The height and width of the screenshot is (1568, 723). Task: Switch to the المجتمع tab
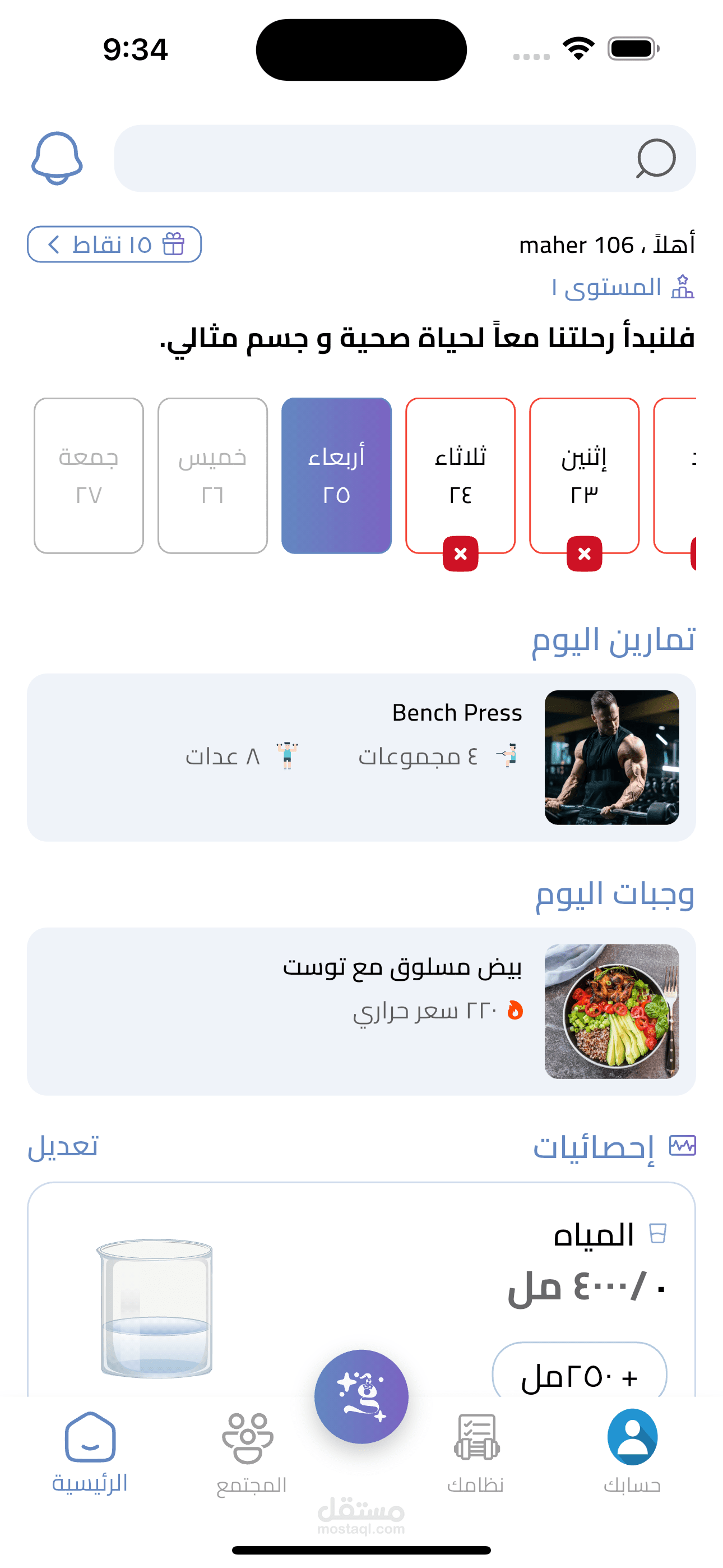coord(251,1452)
